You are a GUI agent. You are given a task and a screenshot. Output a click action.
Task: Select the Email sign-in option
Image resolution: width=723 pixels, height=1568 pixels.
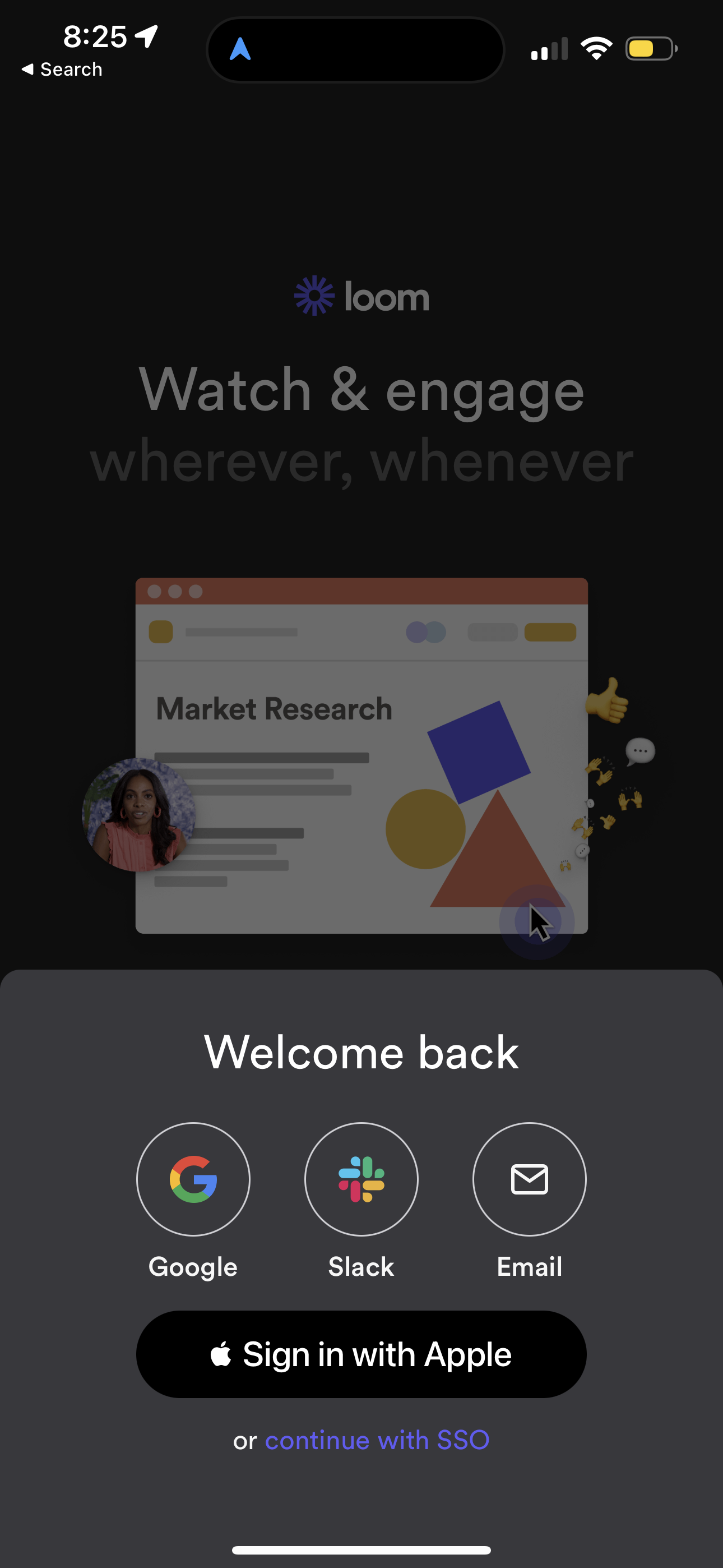pos(529,1178)
